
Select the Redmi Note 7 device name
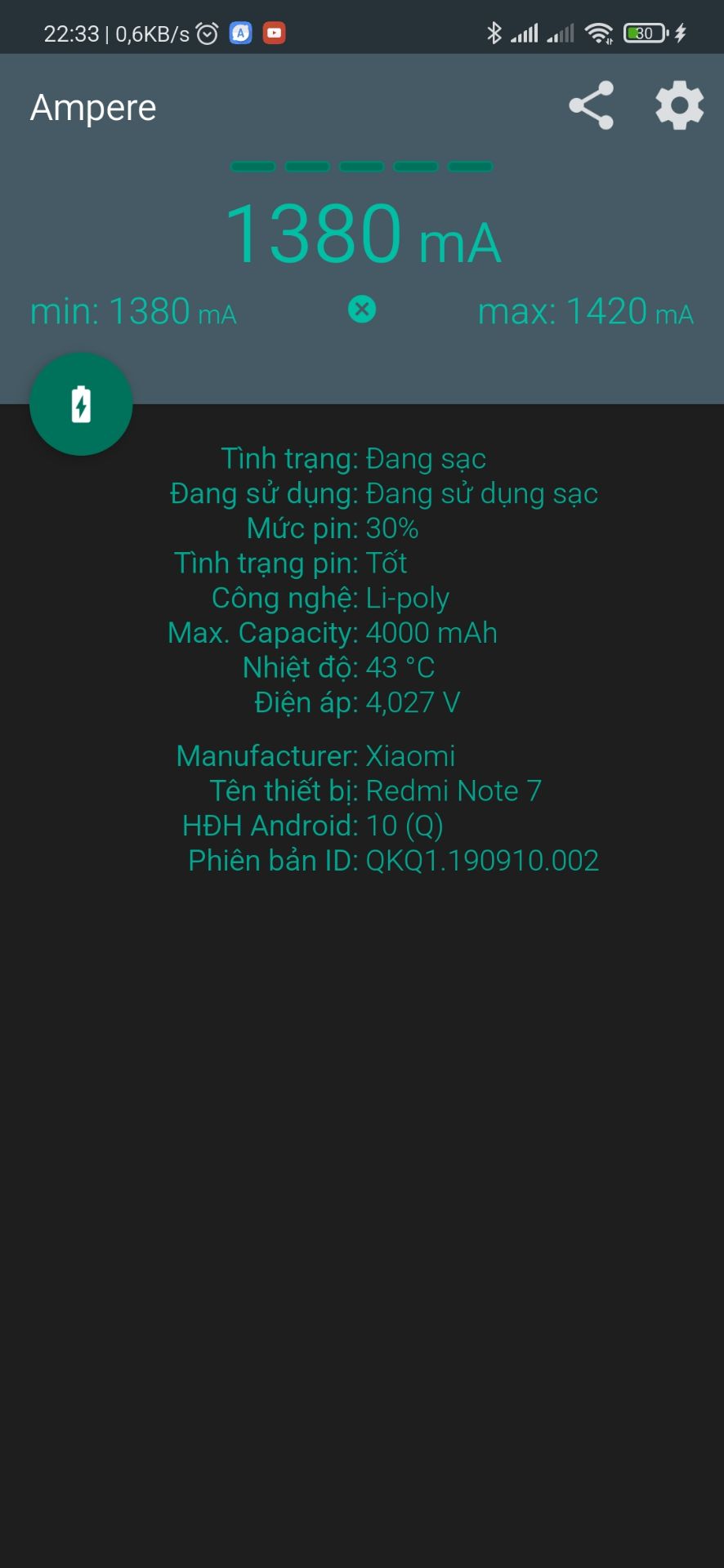pyautogui.click(x=455, y=790)
